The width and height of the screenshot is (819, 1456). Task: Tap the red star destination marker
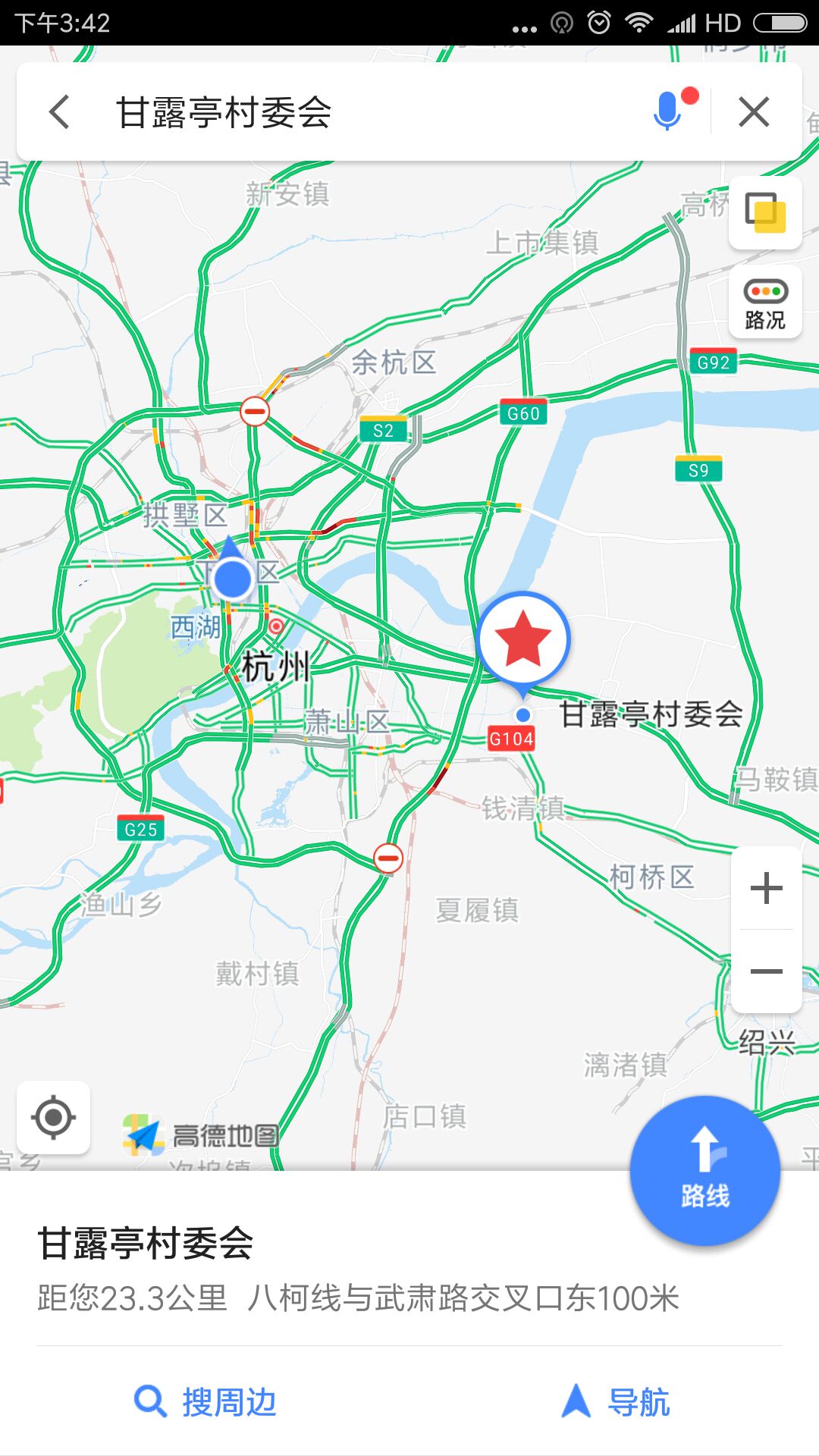[x=523, y=640]
